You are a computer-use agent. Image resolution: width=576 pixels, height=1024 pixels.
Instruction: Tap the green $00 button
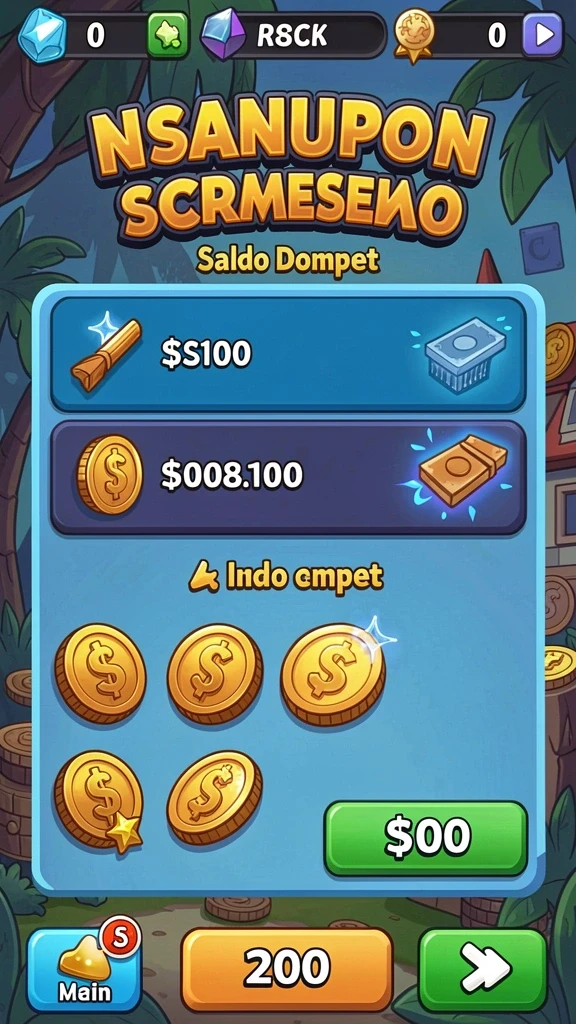point(426,838)
